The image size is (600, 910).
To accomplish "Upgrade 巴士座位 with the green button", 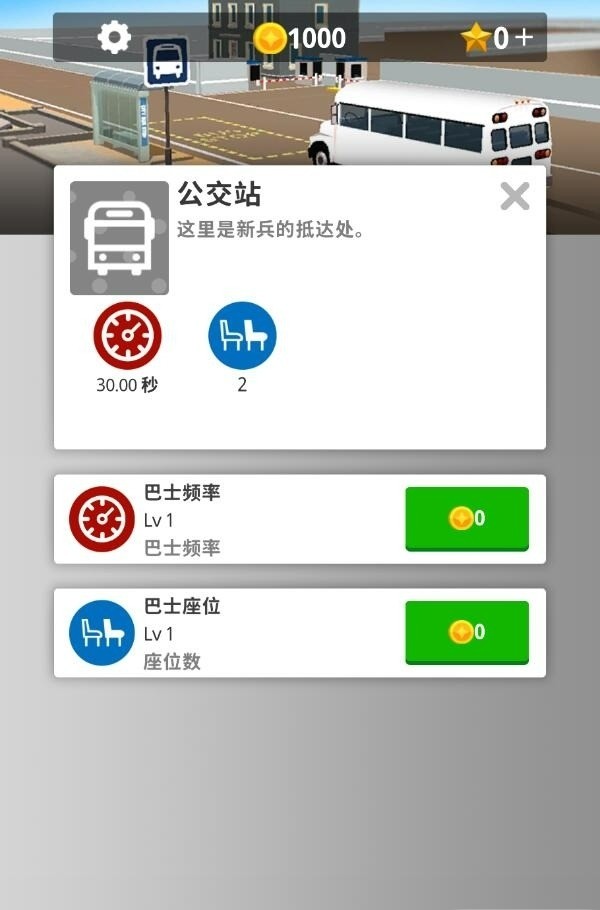I will click(466, 632).
